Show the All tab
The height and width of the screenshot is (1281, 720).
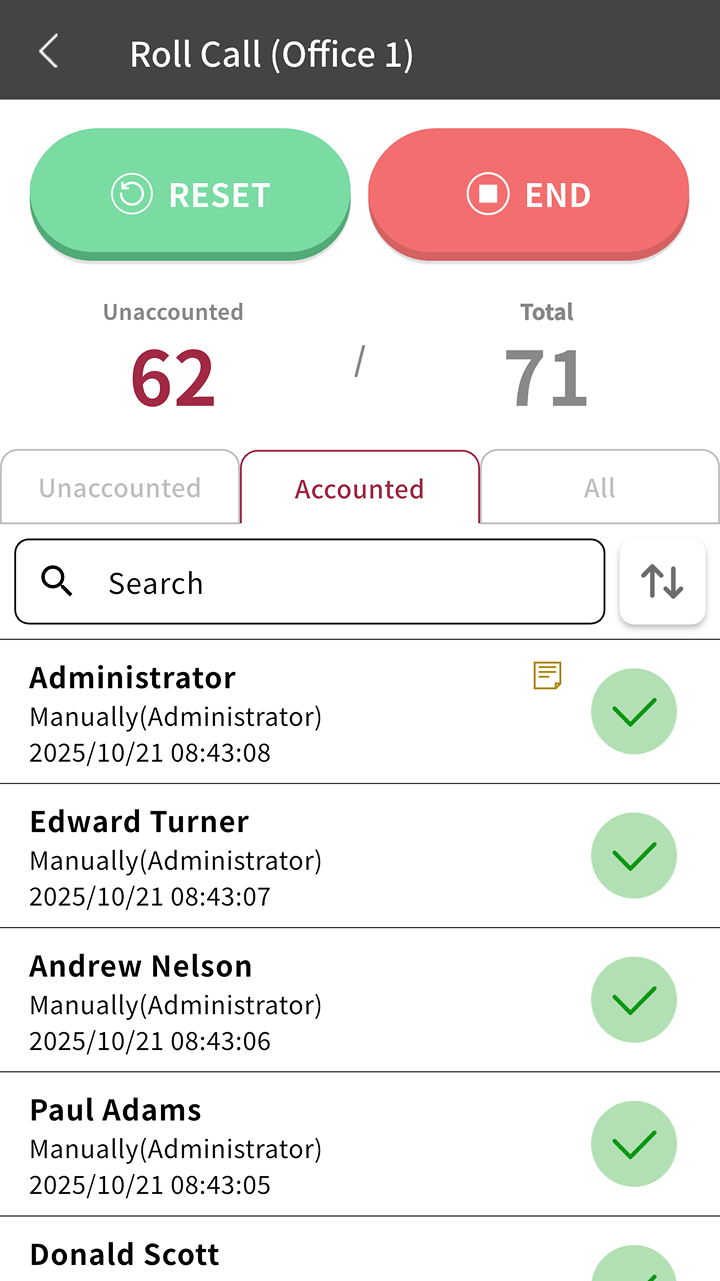[599, 488]
